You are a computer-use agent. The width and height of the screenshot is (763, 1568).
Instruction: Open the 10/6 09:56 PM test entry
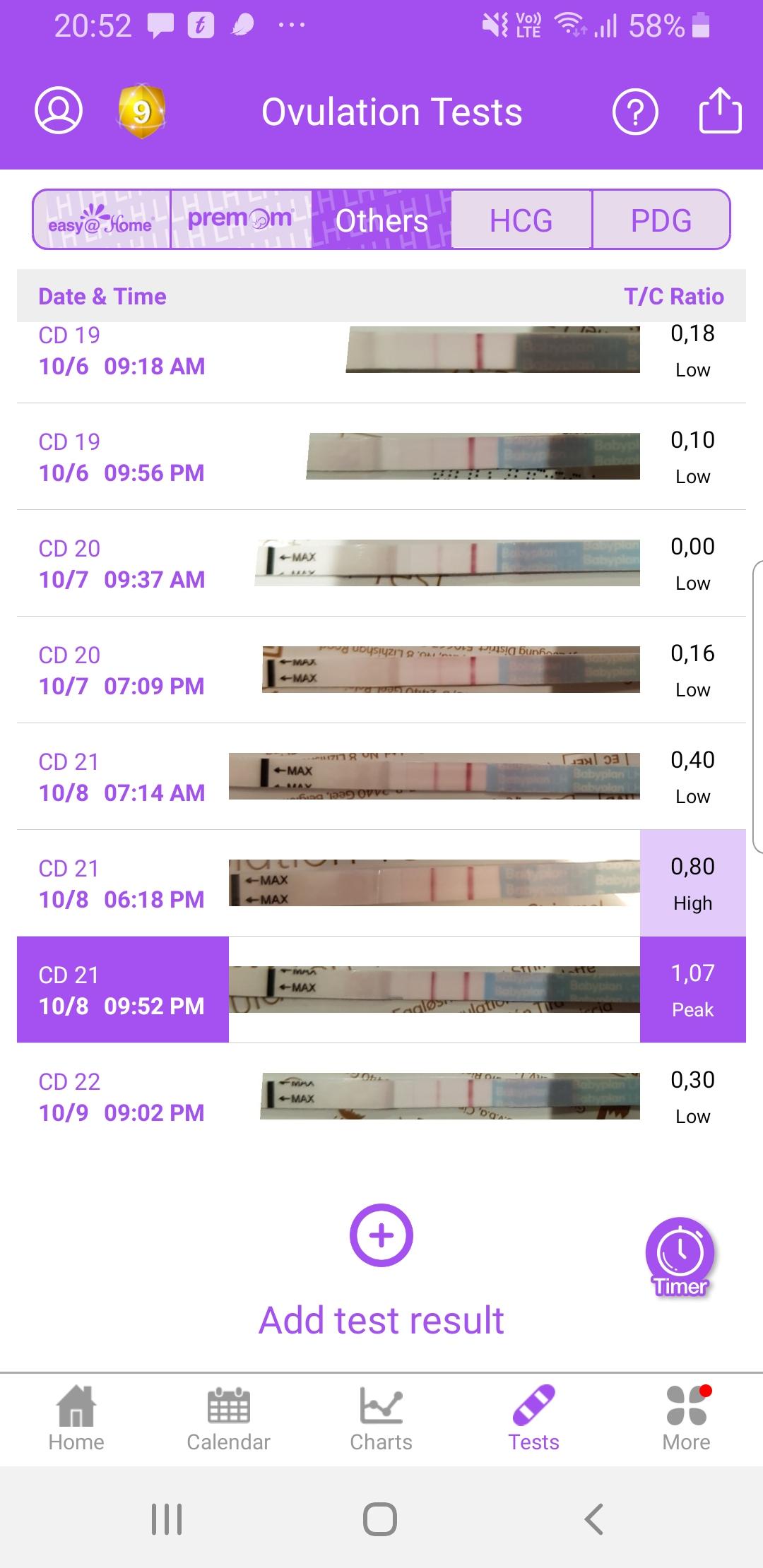click(381, 457)
